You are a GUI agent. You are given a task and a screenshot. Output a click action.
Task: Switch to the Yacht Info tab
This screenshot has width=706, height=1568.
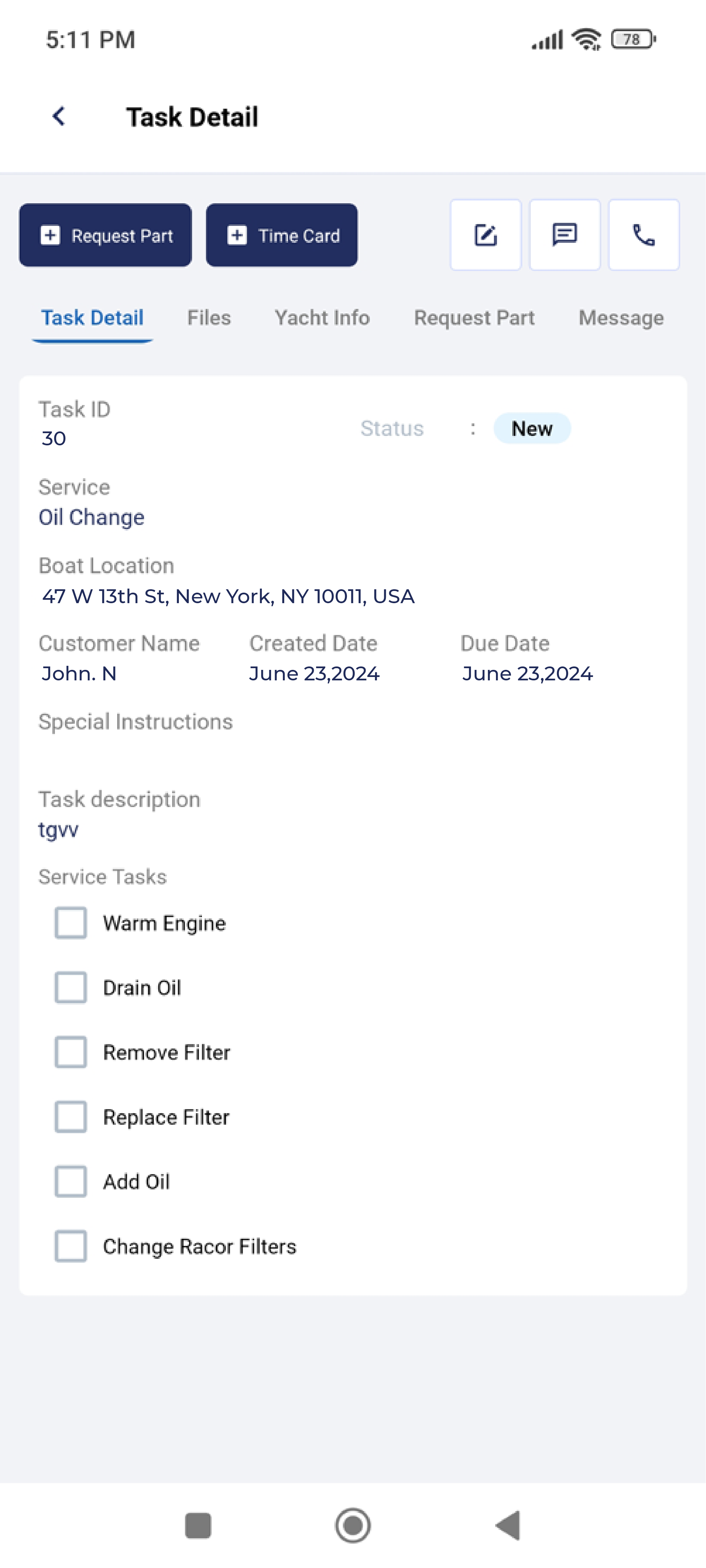(322, 318)
